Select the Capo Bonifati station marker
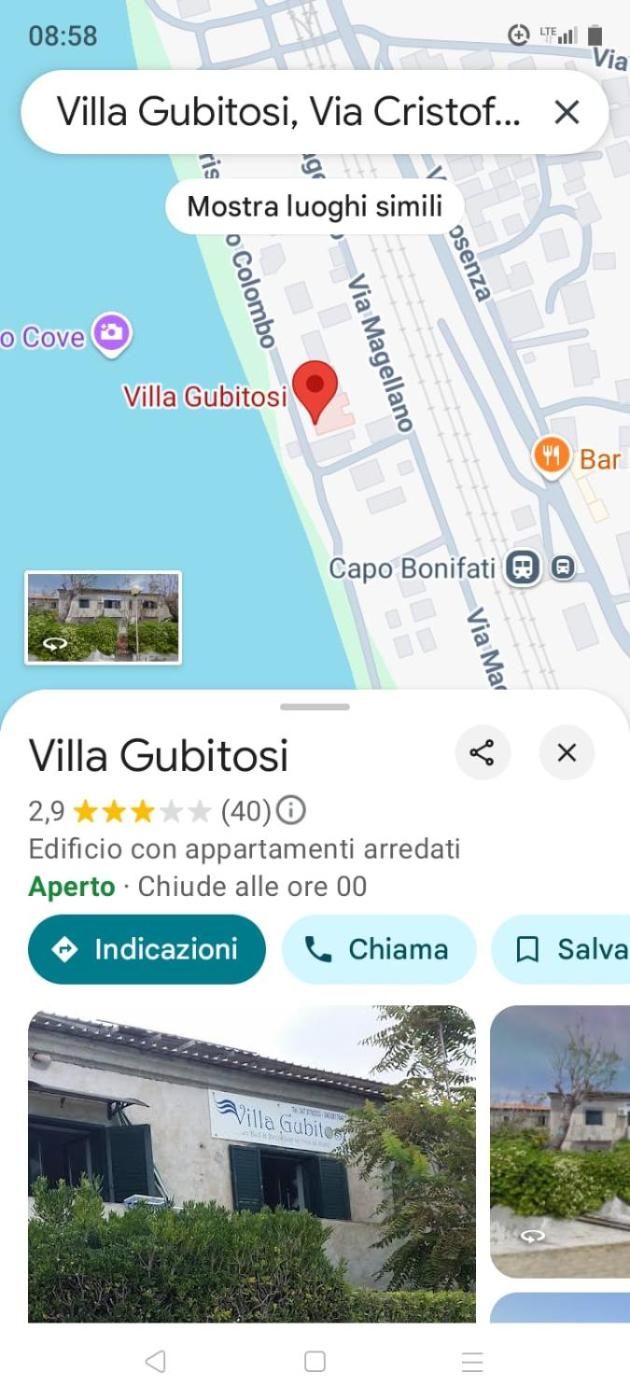The image size is (630, 1400). (x=522, y=568)
